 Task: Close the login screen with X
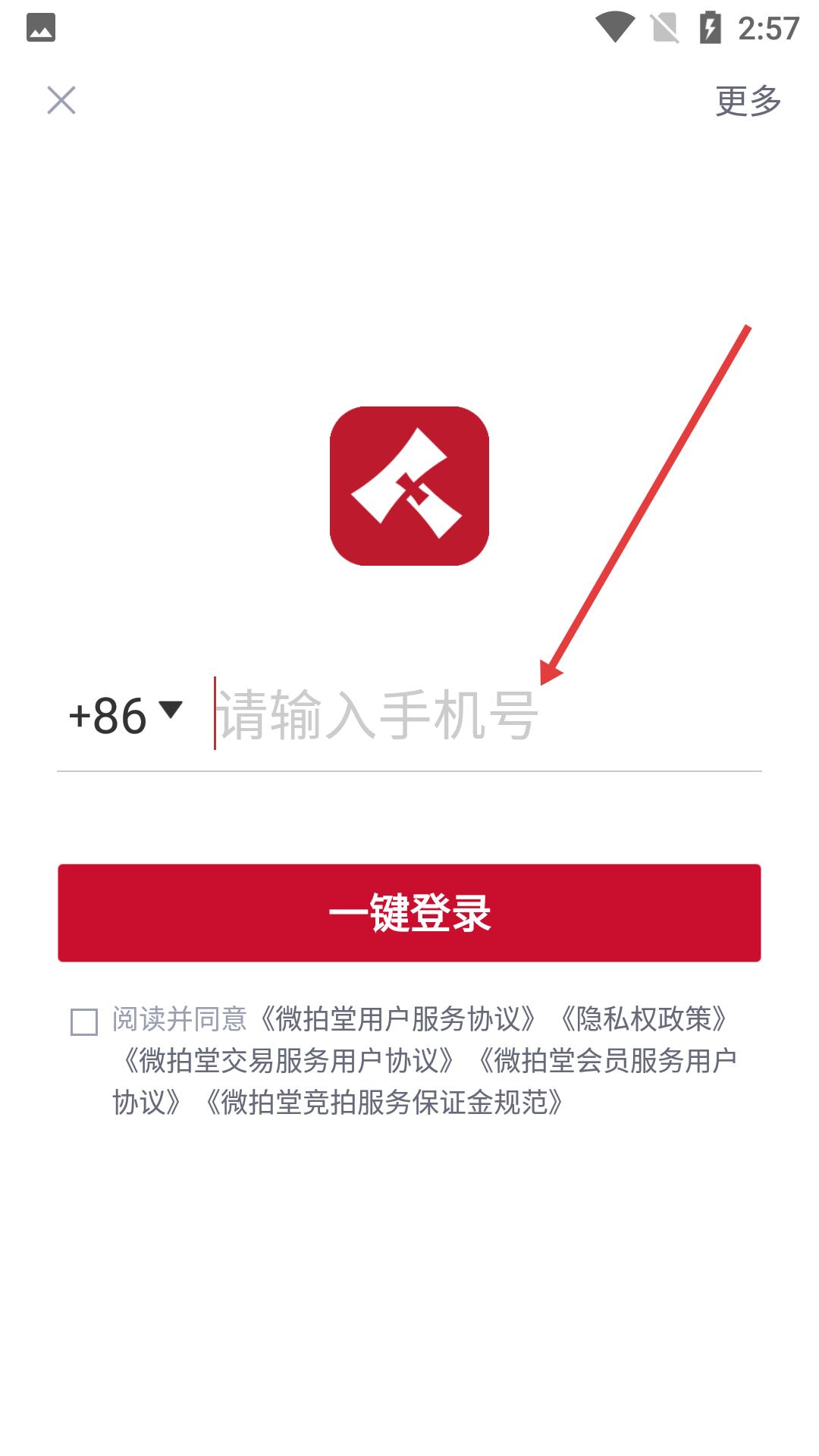click(61, 100)
